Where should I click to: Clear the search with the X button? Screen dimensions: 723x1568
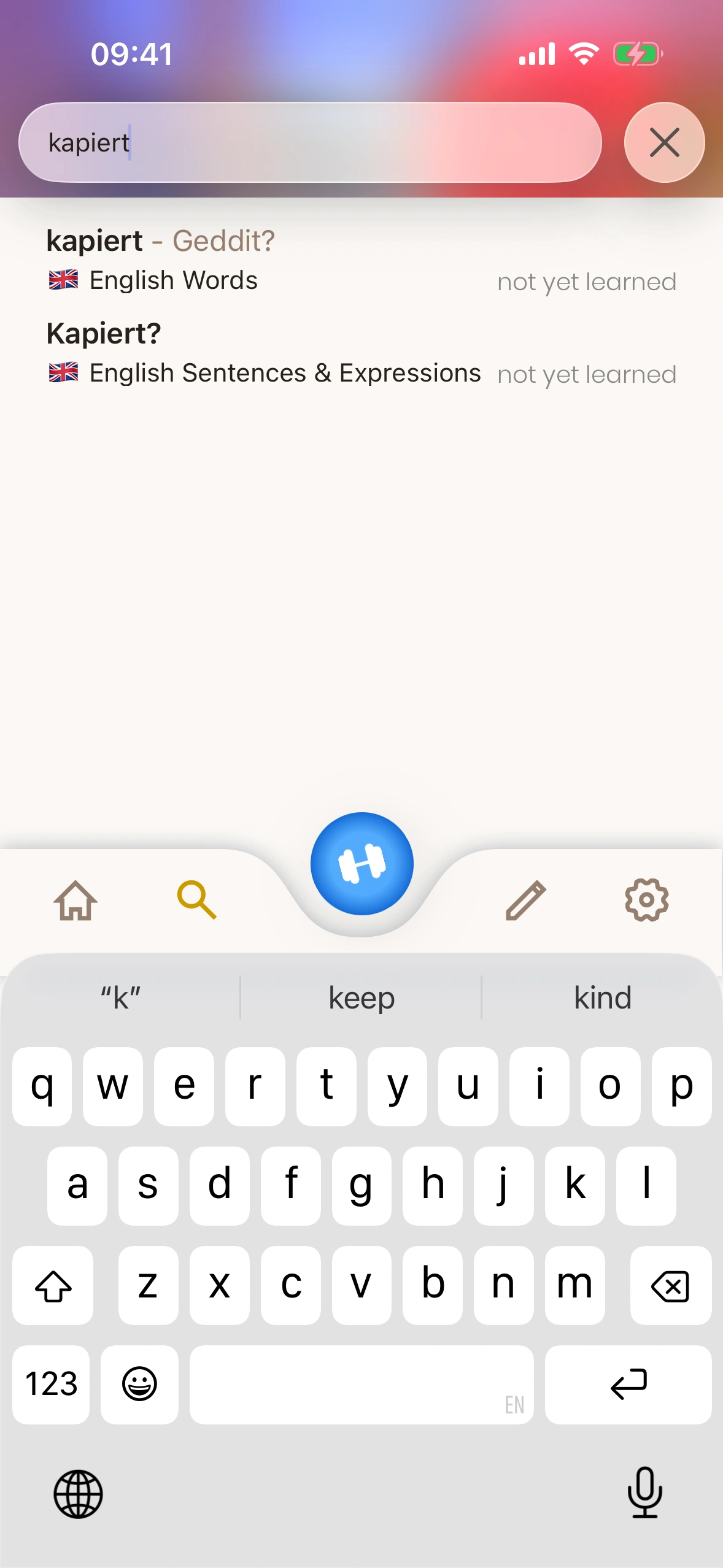click(664, 143)
